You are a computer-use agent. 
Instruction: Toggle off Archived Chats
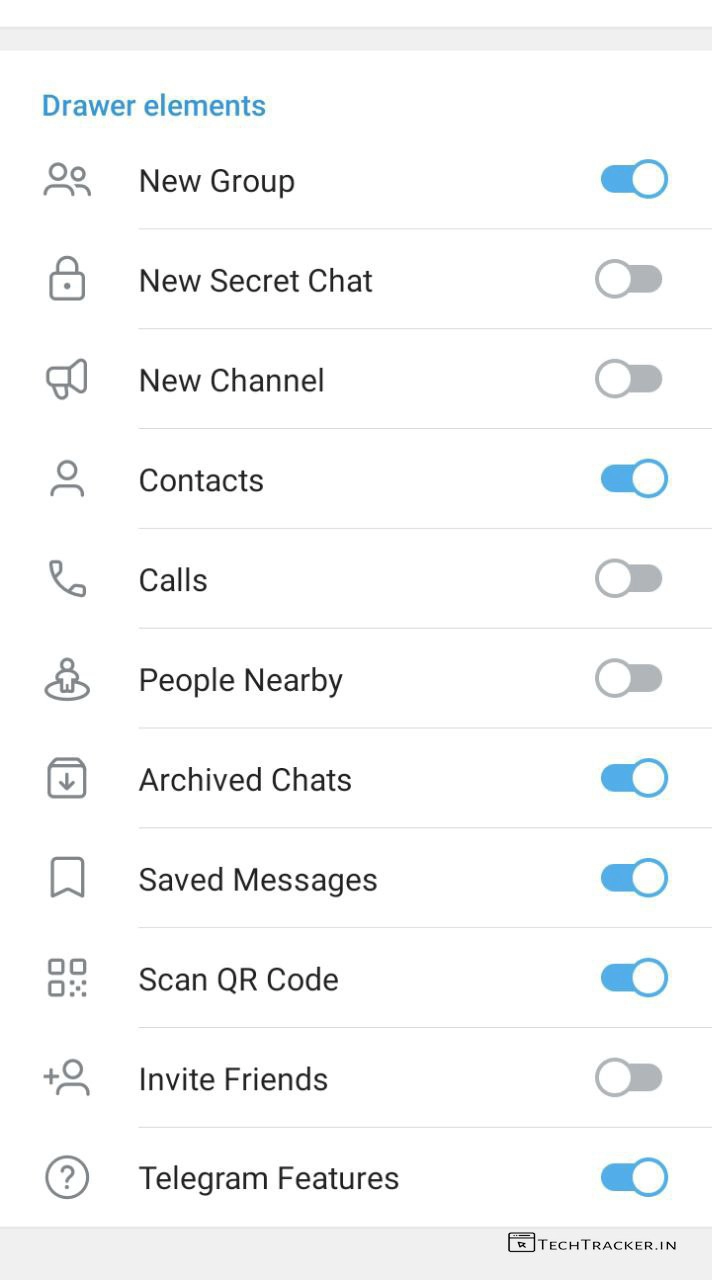633,779
